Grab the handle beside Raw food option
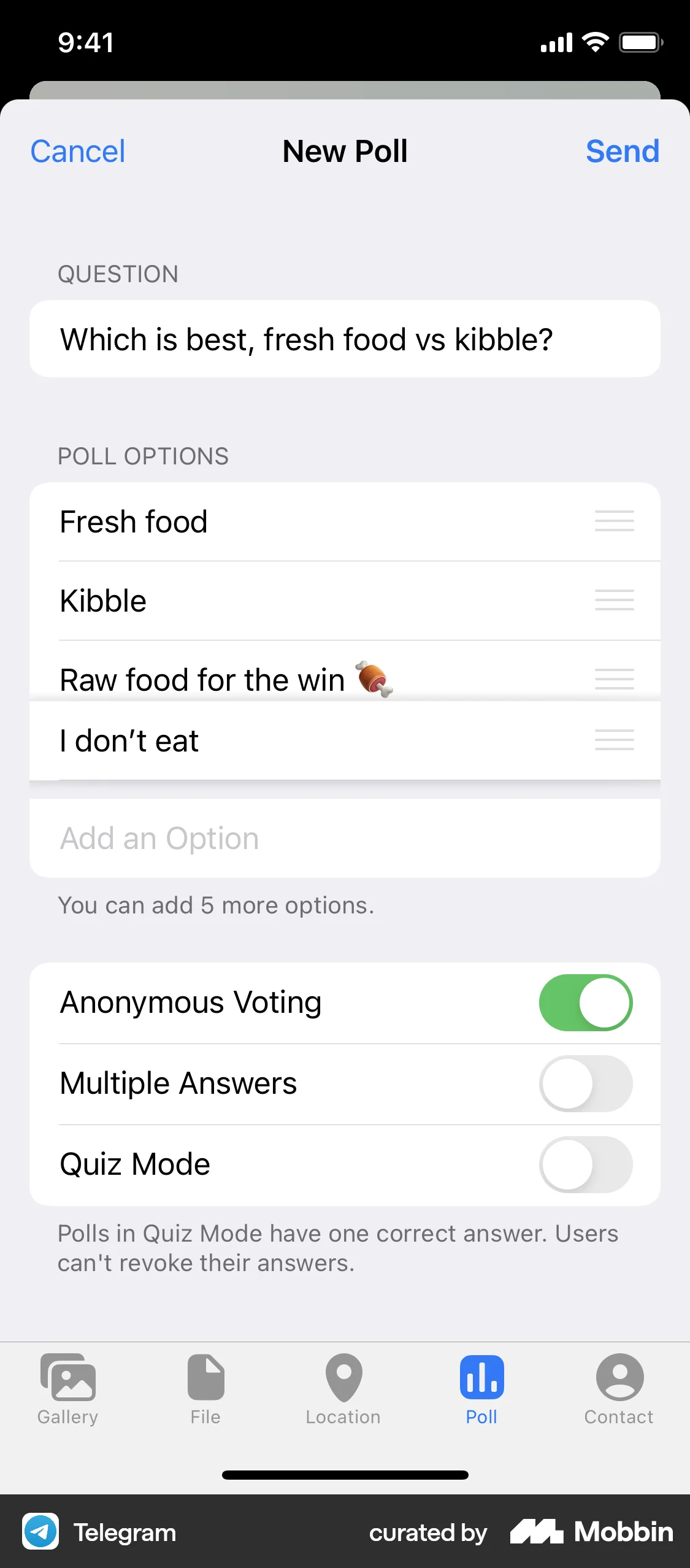This screenshot has width=690, height=1568. 614,679
